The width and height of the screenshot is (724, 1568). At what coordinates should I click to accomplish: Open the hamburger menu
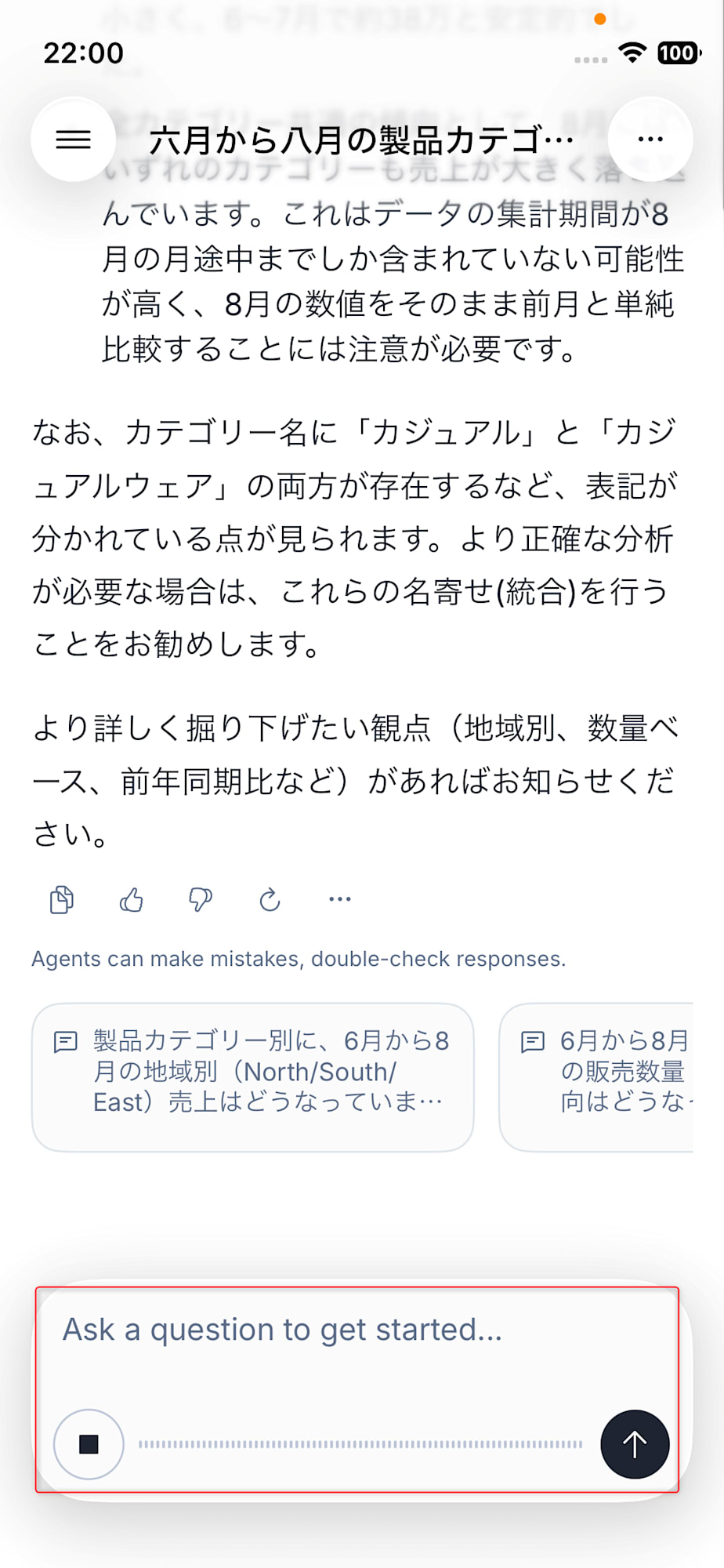click(x=73, y=140)
